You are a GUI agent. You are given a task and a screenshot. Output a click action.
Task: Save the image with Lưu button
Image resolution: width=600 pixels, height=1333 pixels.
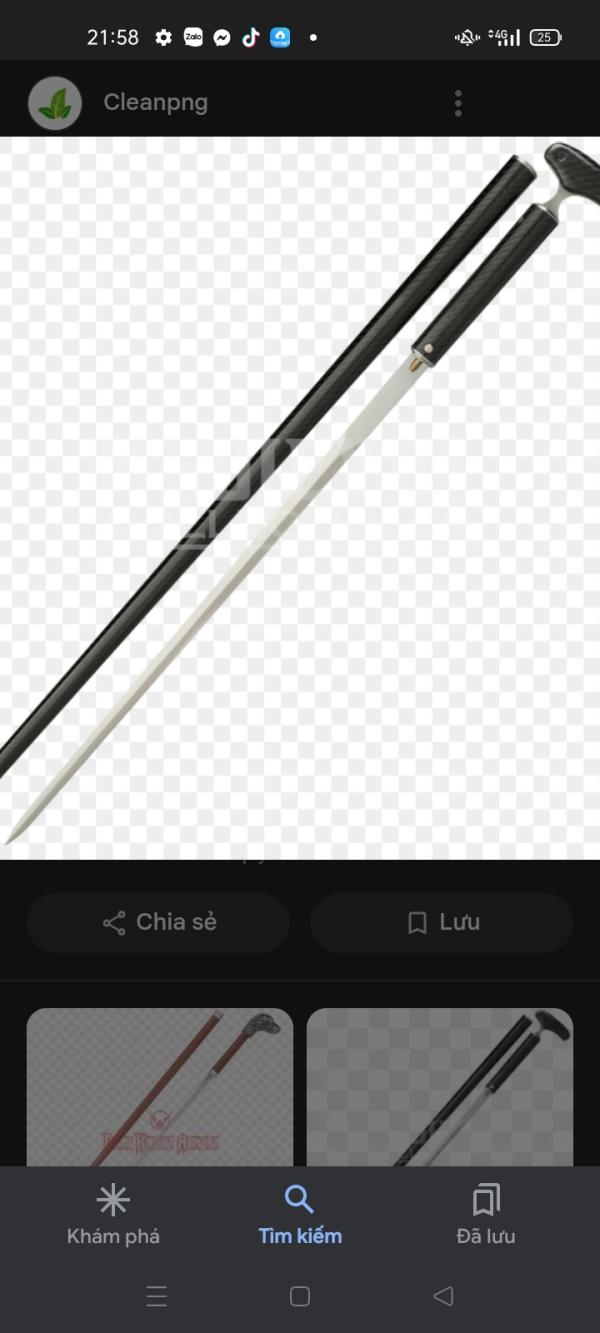pyautogui.click(x=441, y=922)
